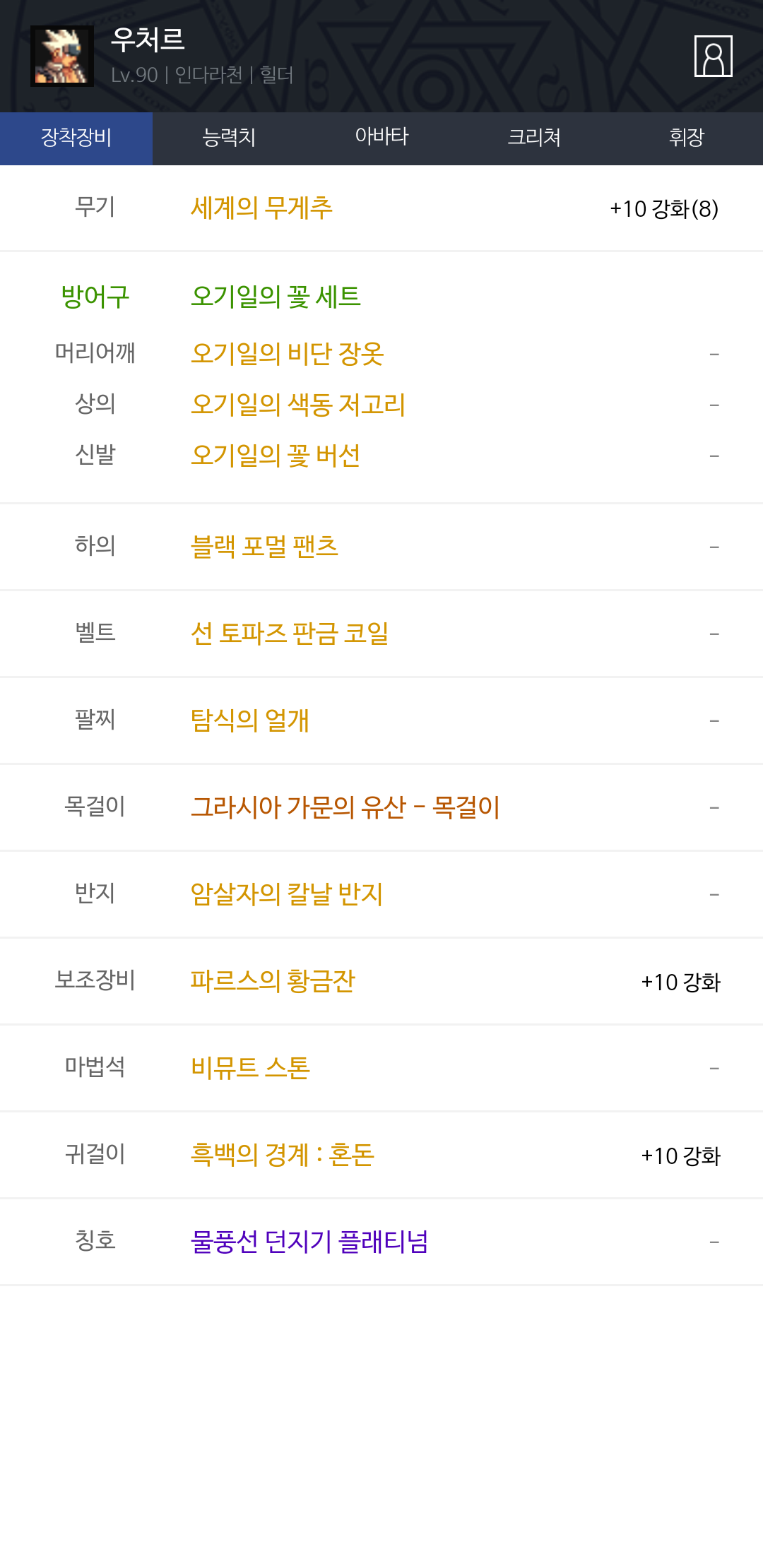Open weapon item 세계의 무게추
The image size is (763, 1568).
tap(261, 208)
